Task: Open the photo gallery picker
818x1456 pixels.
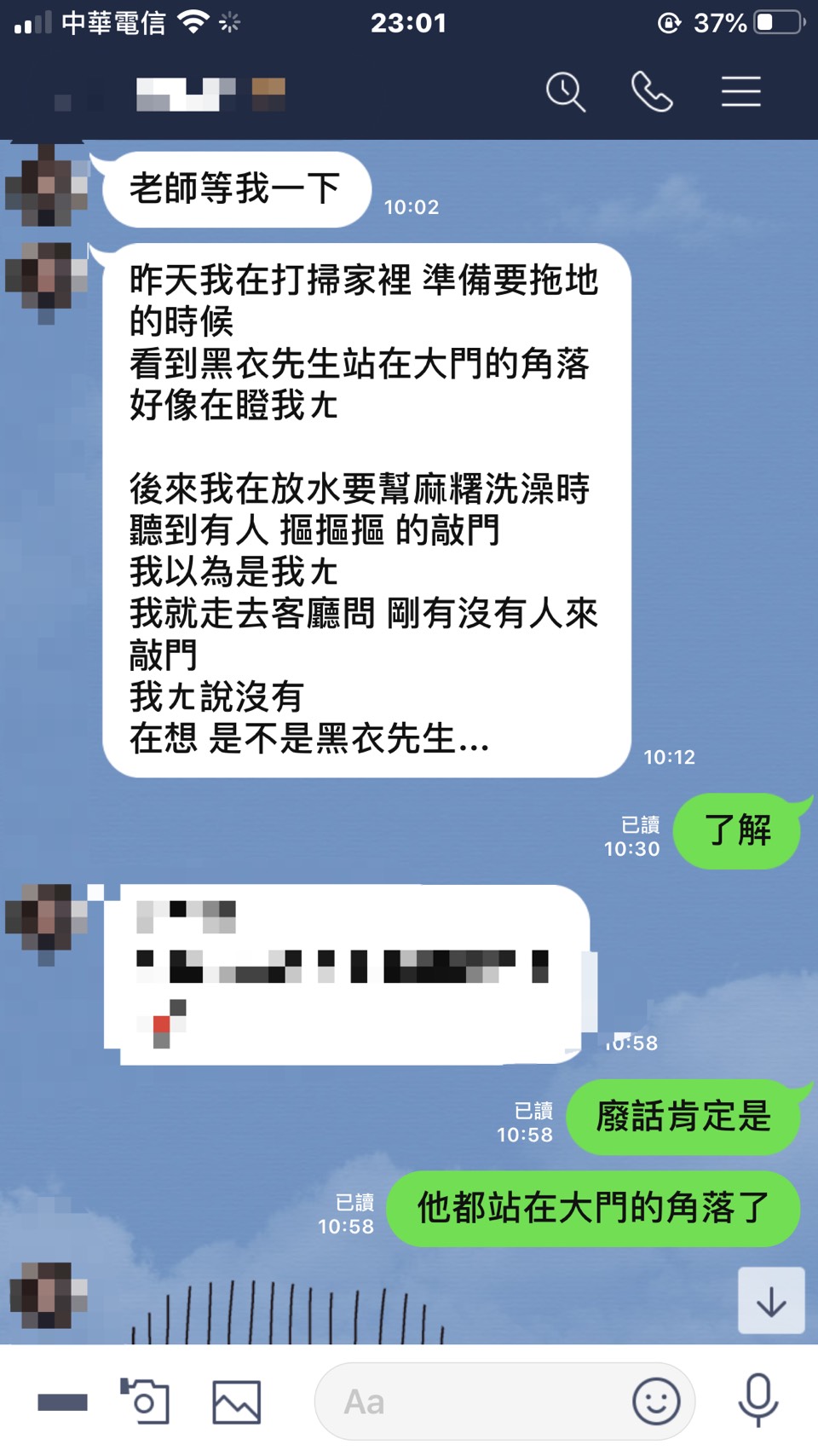Action: [x=236, y=1401]
